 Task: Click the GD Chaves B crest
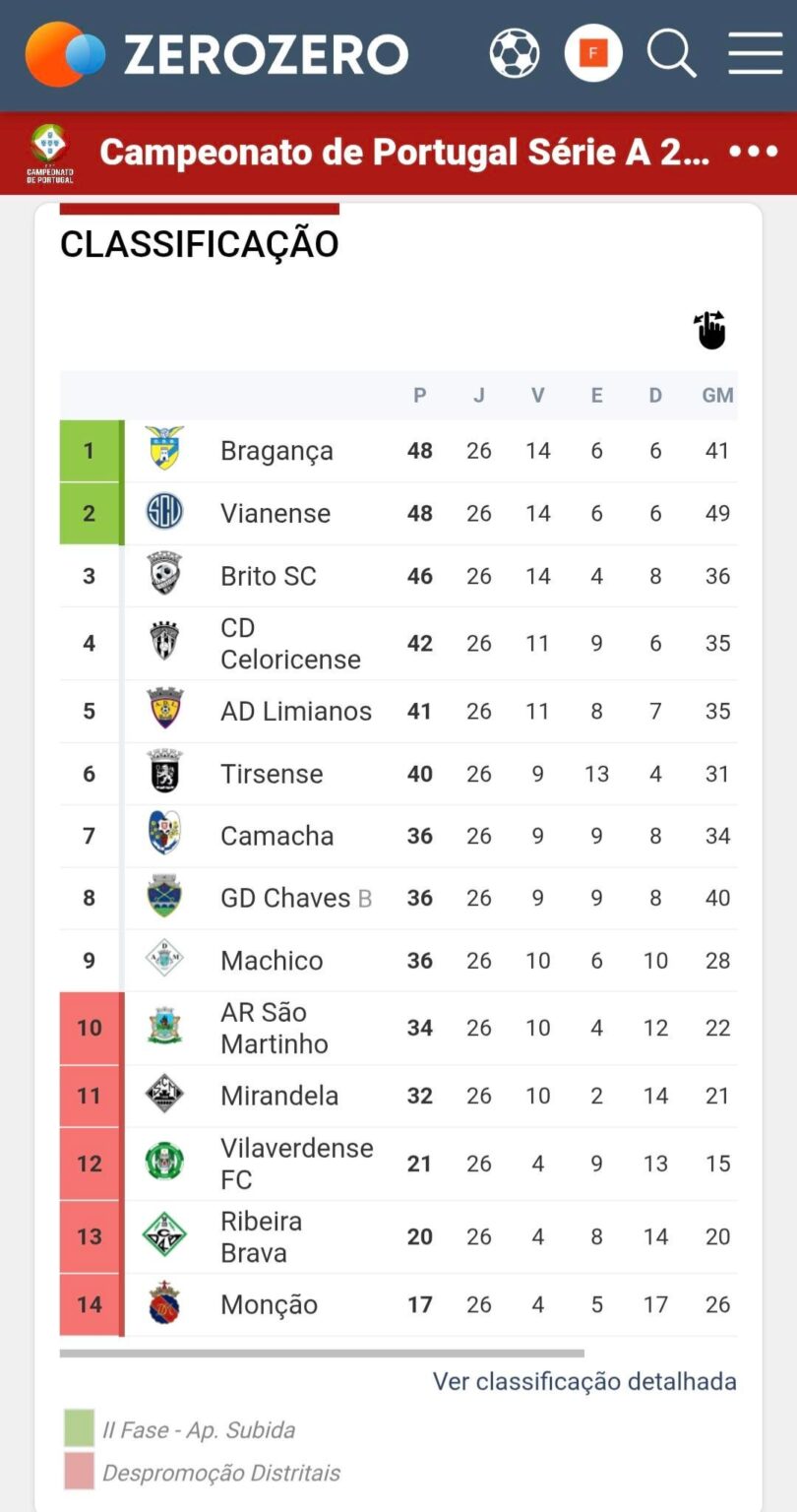(163, 897)
